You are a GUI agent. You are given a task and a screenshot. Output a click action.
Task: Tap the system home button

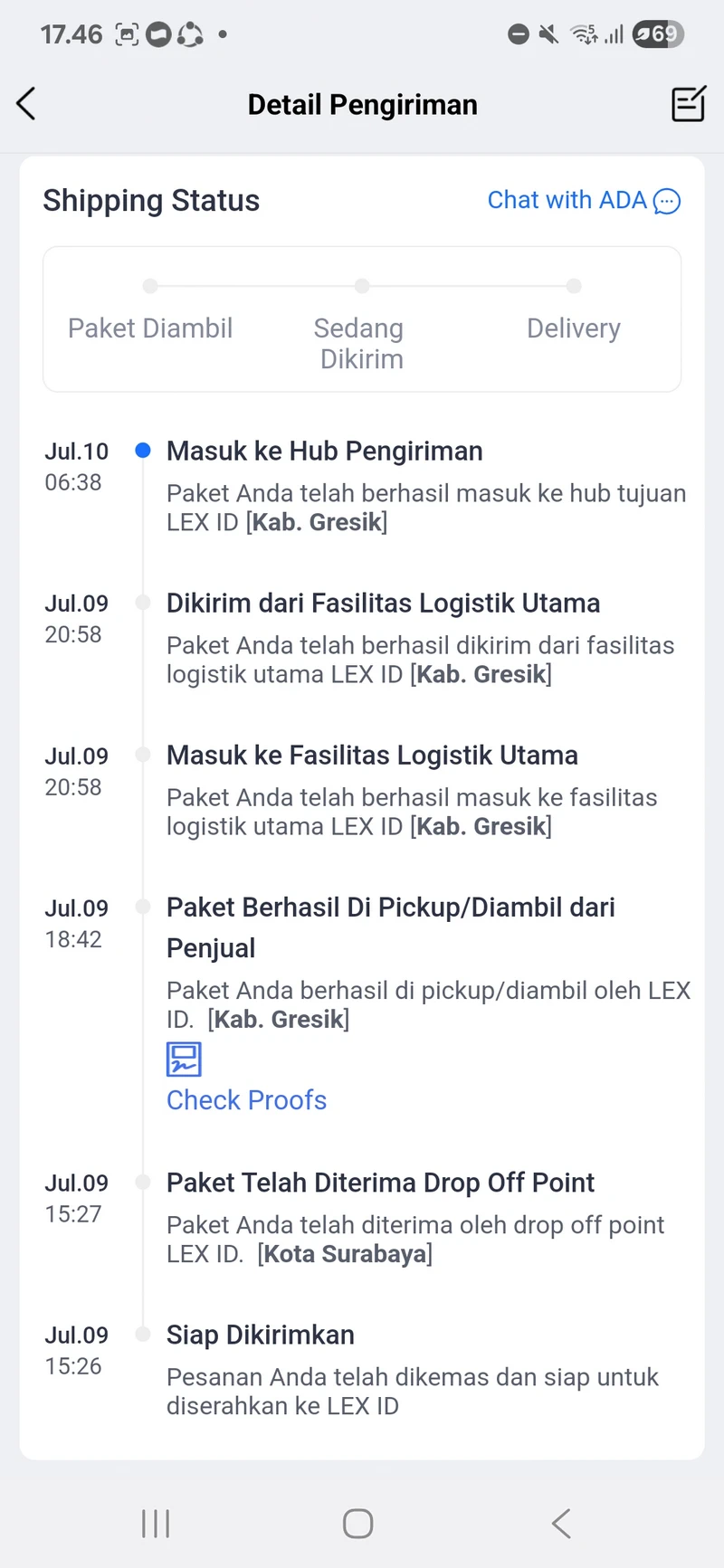[358, 1524]
